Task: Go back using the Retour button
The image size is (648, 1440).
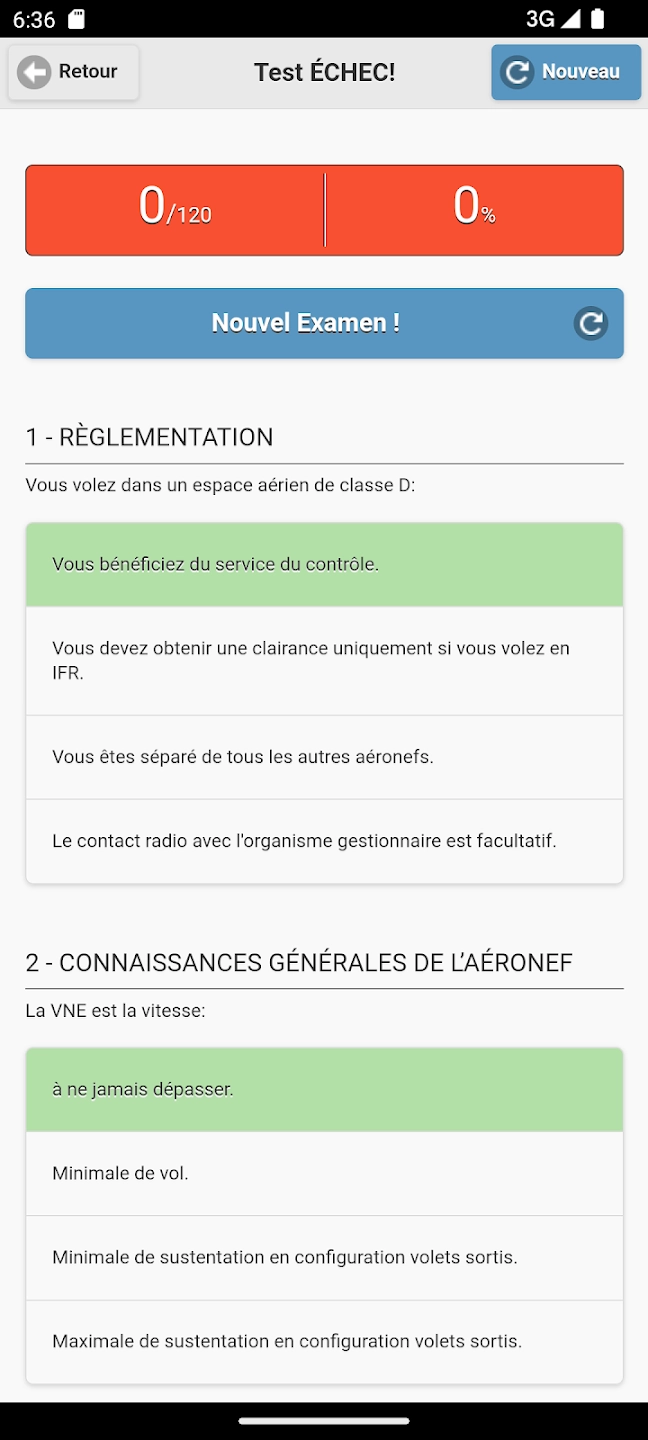Action: pyautogui.click(x=73, y=72)
